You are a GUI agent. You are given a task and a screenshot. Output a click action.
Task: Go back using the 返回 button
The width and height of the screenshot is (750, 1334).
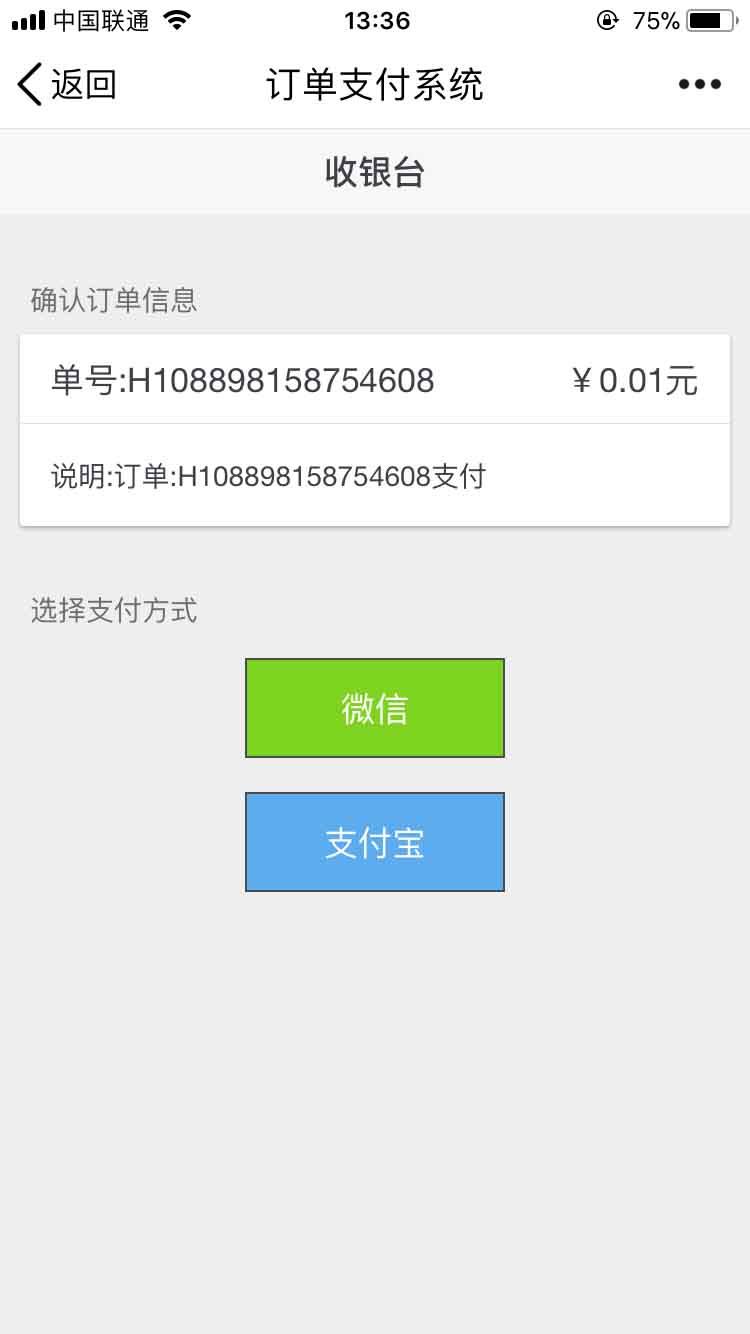(66, 85)
